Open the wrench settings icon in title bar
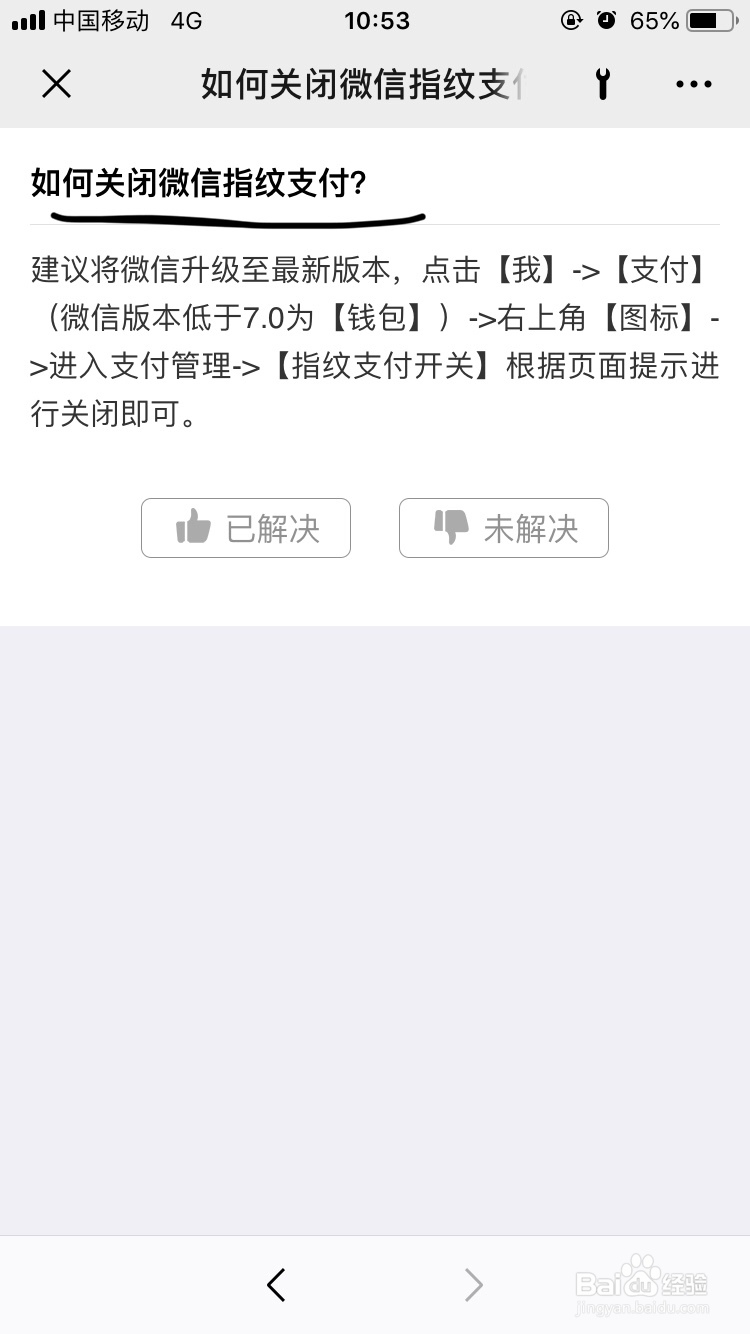 coord(602,84)
